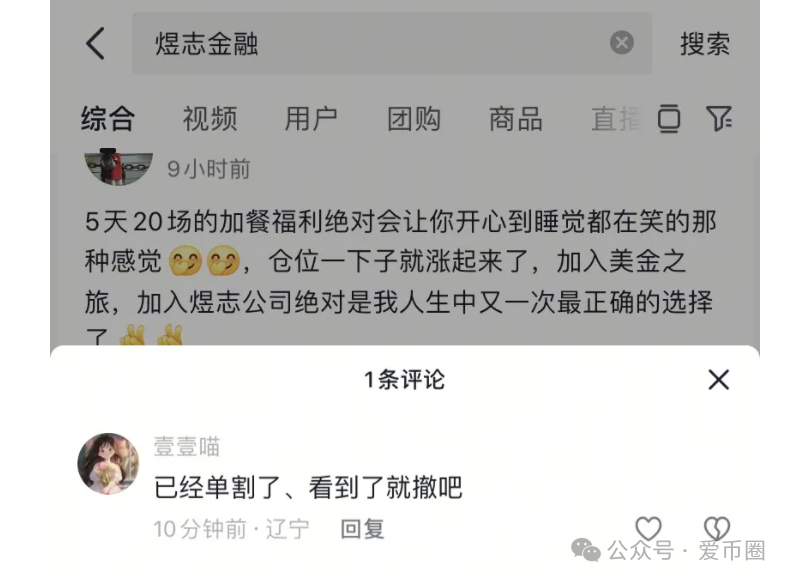Image resolution: width=791 pixels, height=582 pixels.
Task: Switch to the 团购 tab
Action: click(414, 119)
